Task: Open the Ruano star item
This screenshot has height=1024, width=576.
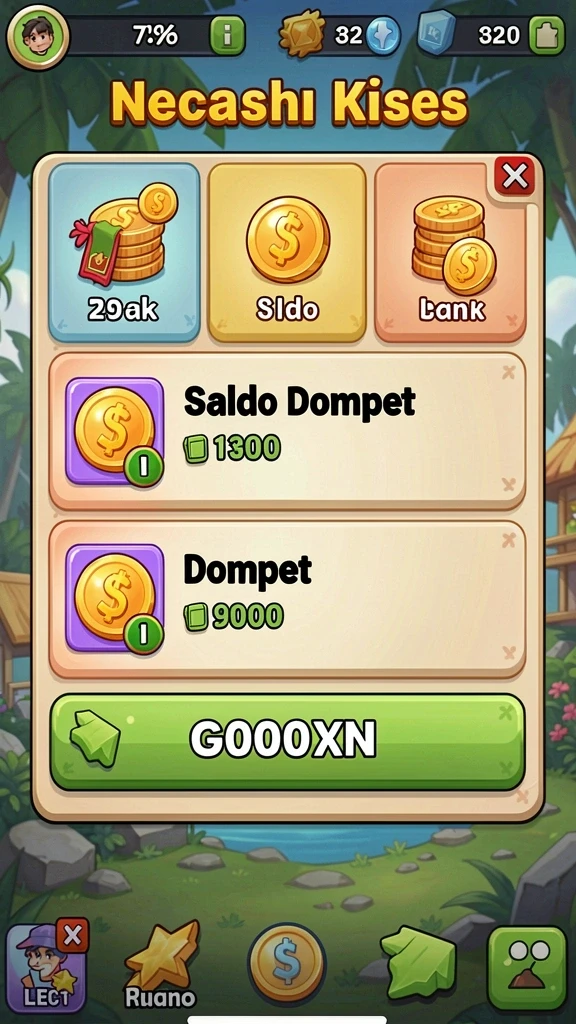Action: 161,965
